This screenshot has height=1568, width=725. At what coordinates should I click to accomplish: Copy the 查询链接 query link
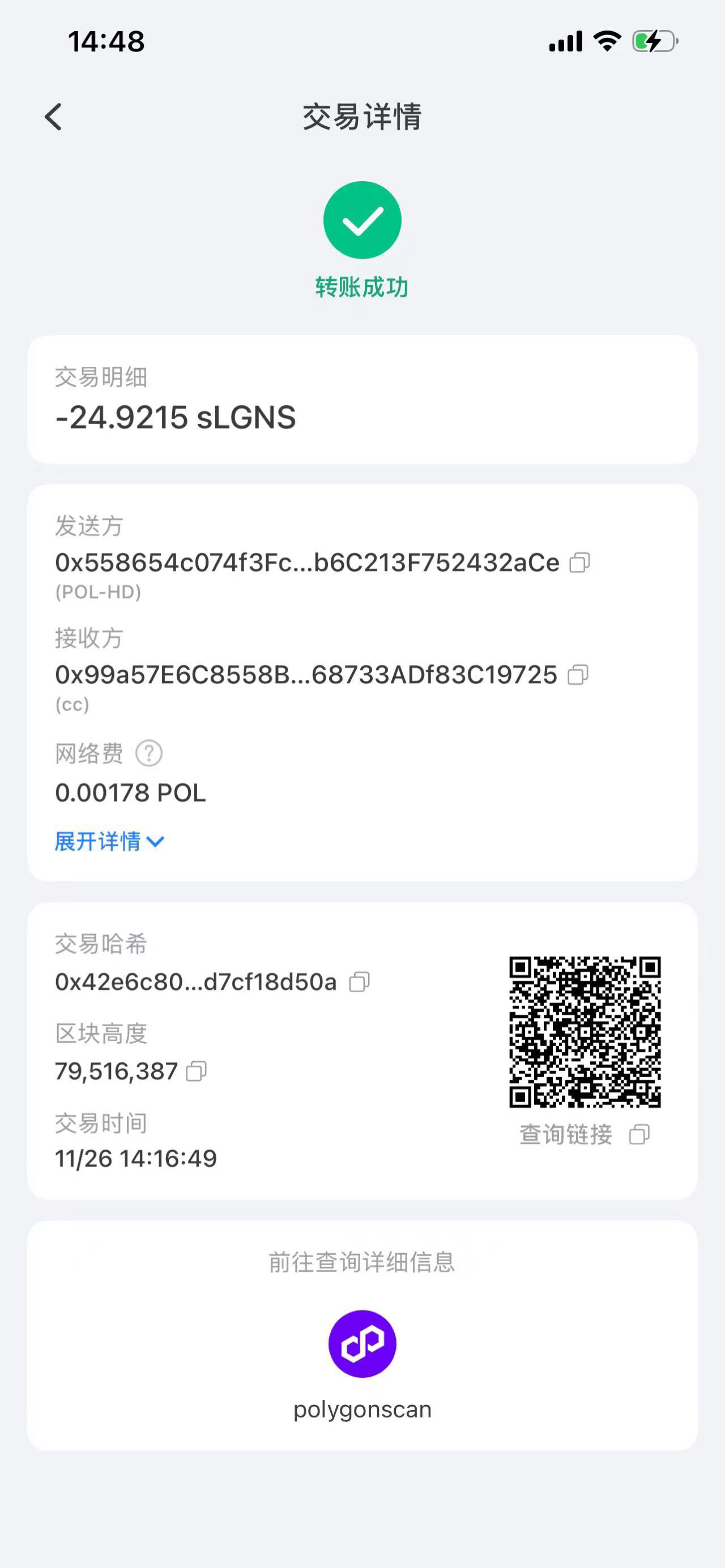point(639,1134)
